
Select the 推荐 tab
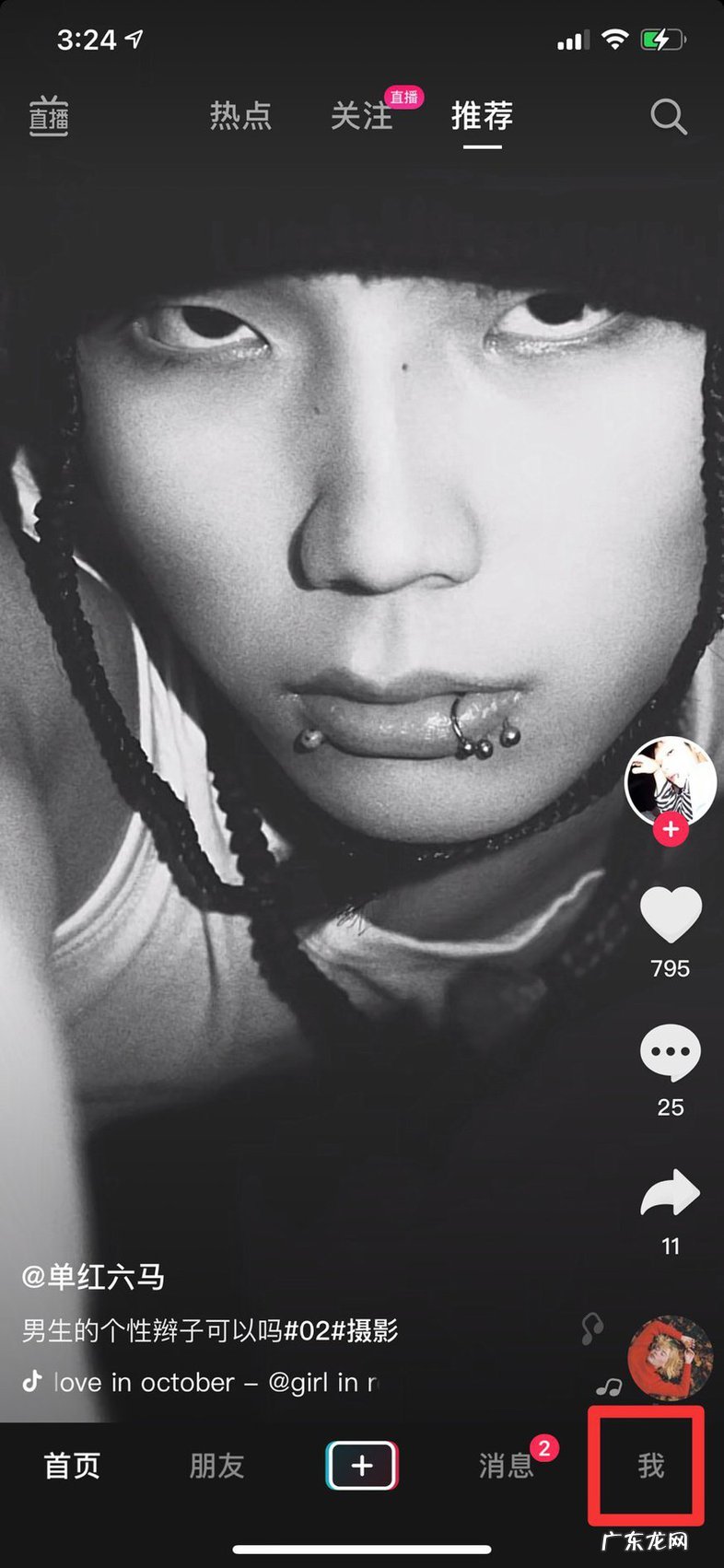pyautogui.click(x=482, y=116)
